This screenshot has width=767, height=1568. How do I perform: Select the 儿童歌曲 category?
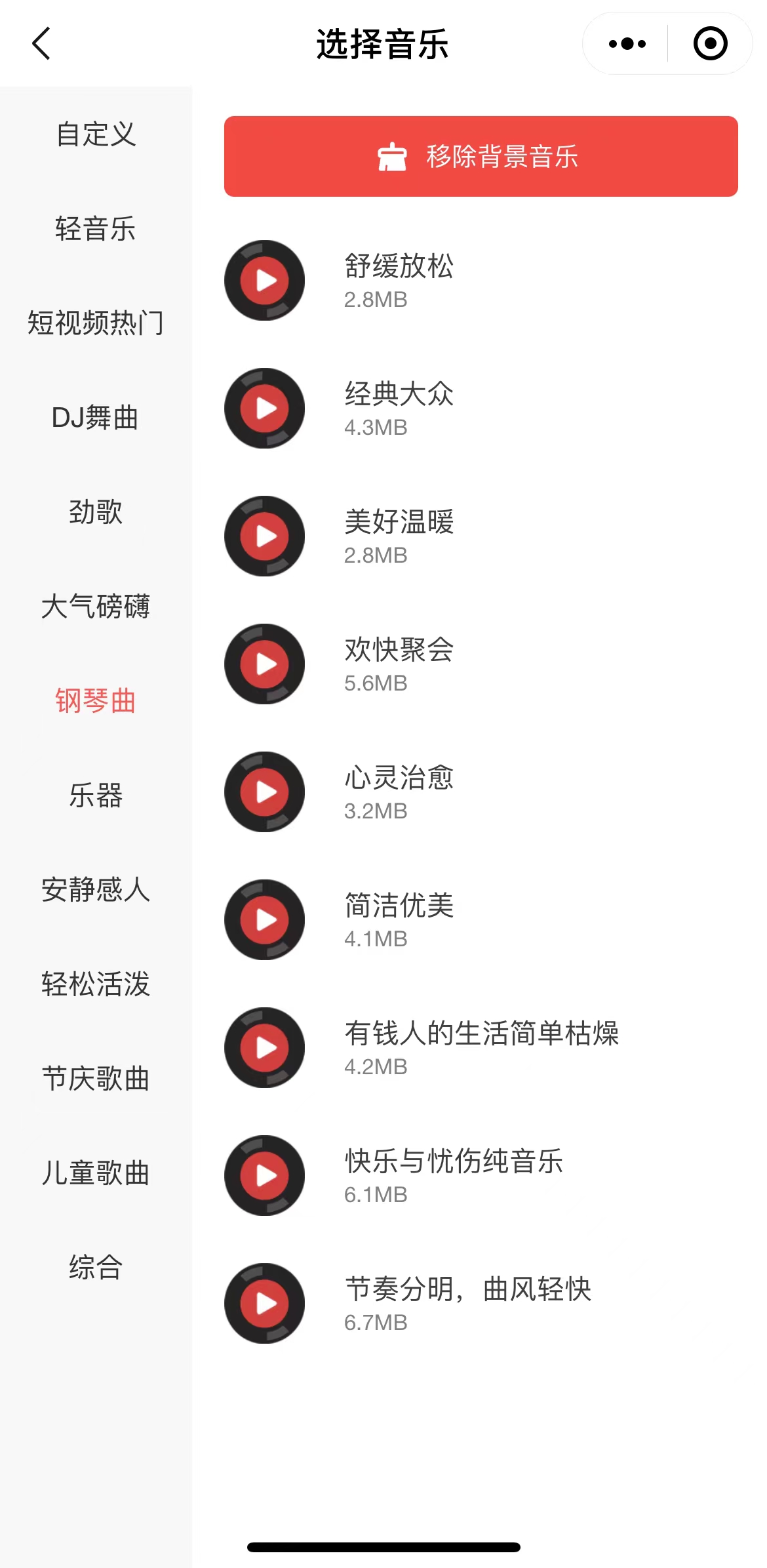[x=96, y=1173]
